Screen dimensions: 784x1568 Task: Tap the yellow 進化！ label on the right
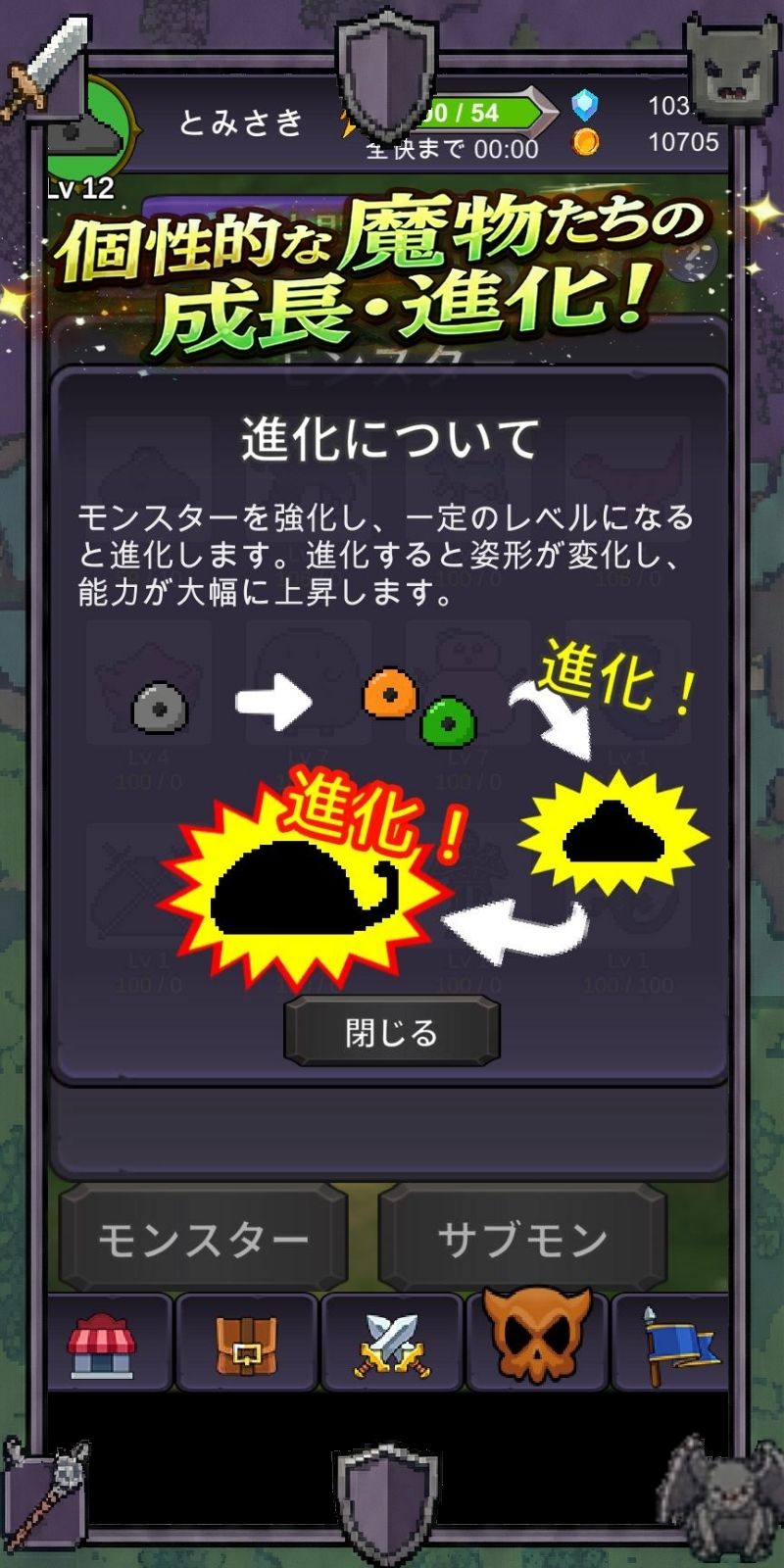point(619,676)
